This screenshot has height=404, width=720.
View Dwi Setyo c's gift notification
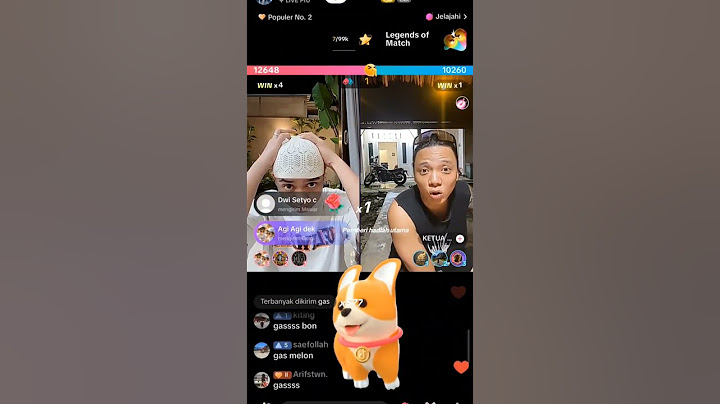click(297, 203)
